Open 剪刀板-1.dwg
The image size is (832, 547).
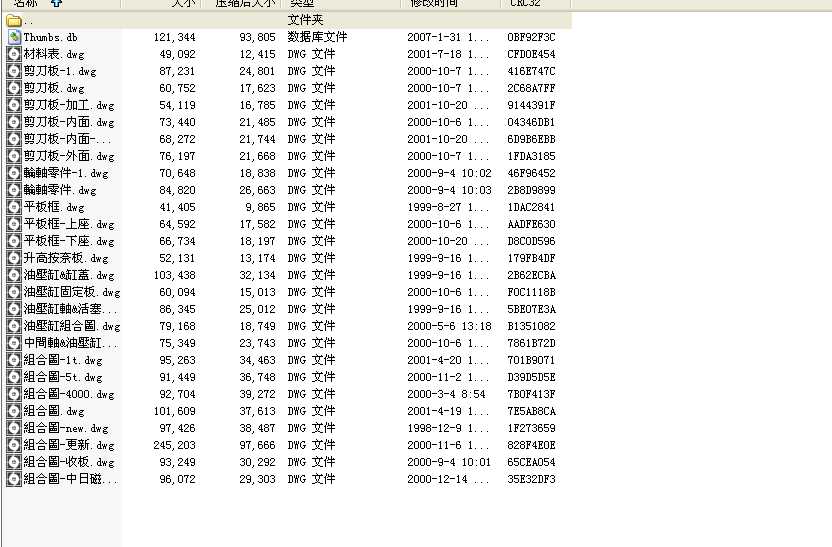tap(60, 71)
